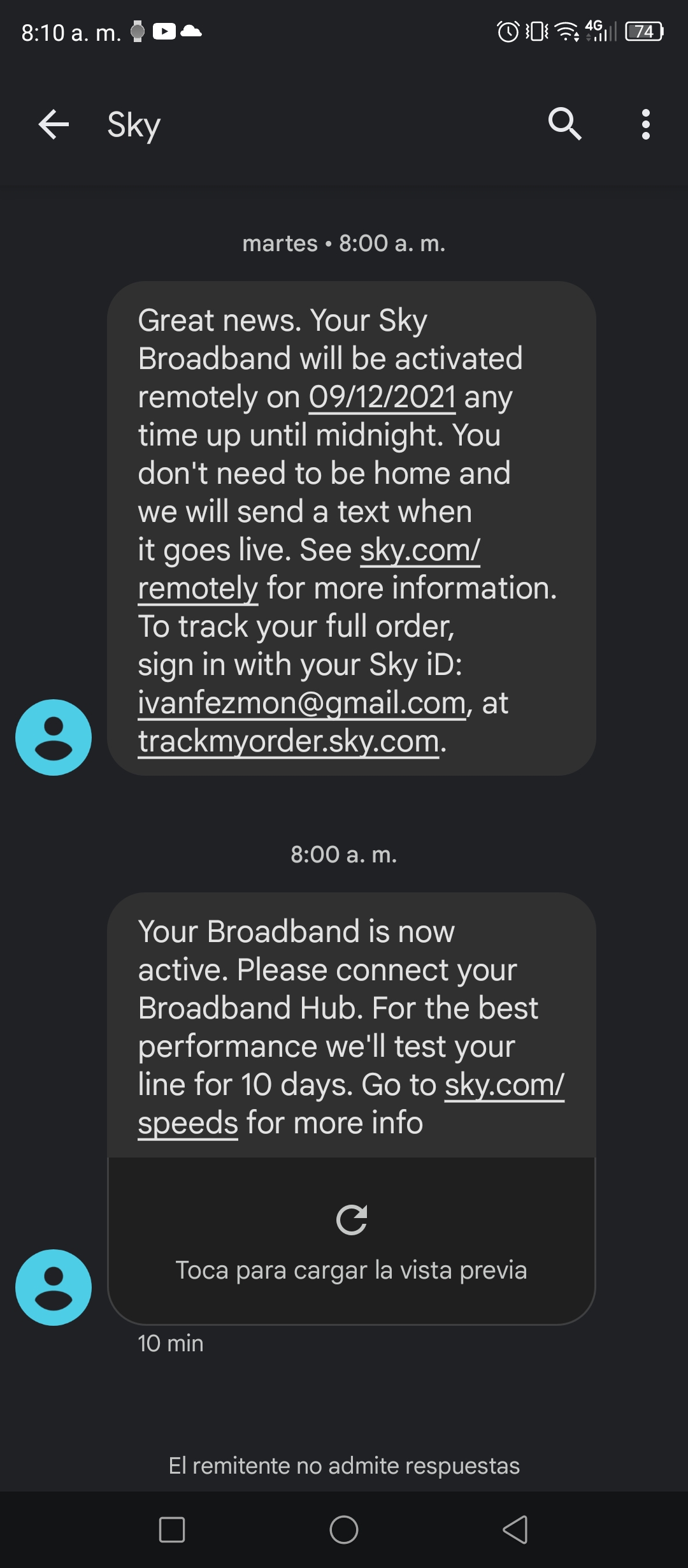Open the three-dot overflow menu
Viewport: 688px width, 1568px height.
pyautogui.click(x=646, y=124)
